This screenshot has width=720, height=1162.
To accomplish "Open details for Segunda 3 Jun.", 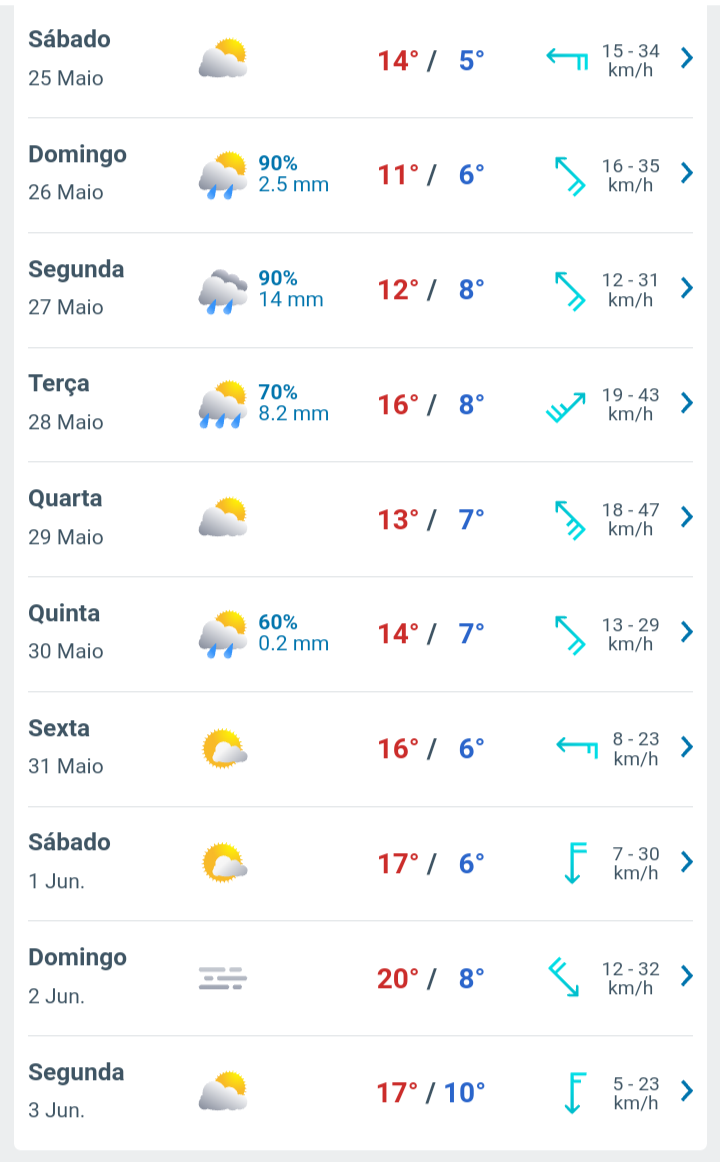I will click(360, 1092).
